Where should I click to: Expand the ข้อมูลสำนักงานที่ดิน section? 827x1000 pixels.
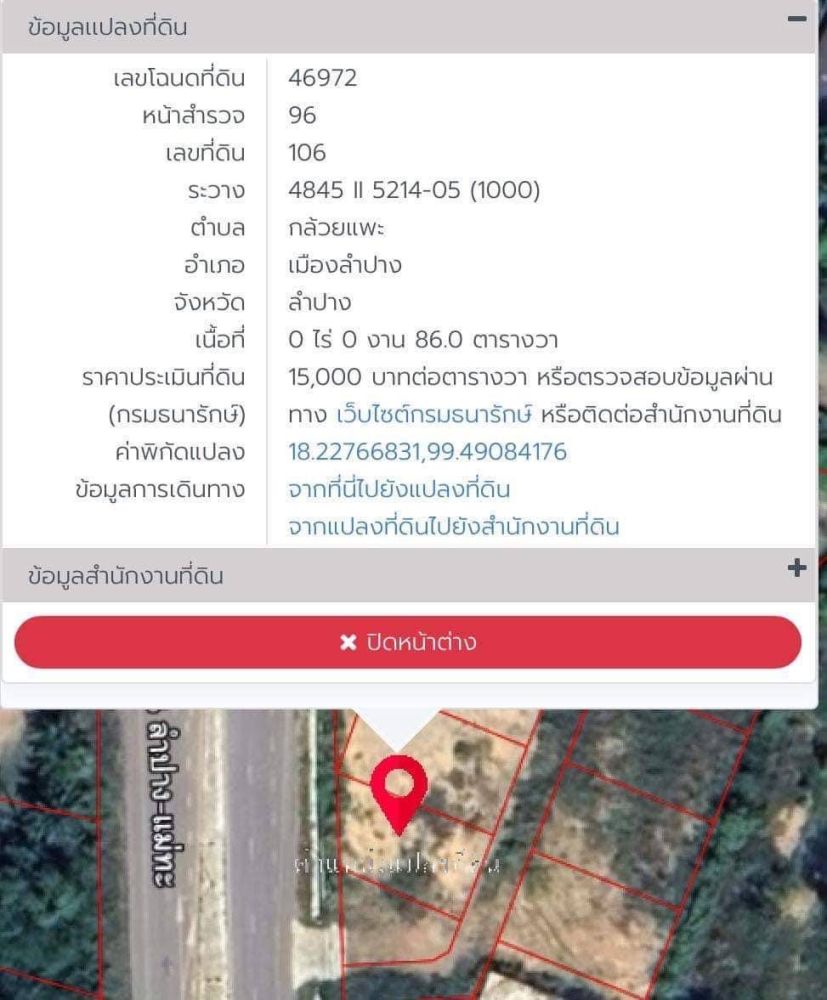pos(796,569)
